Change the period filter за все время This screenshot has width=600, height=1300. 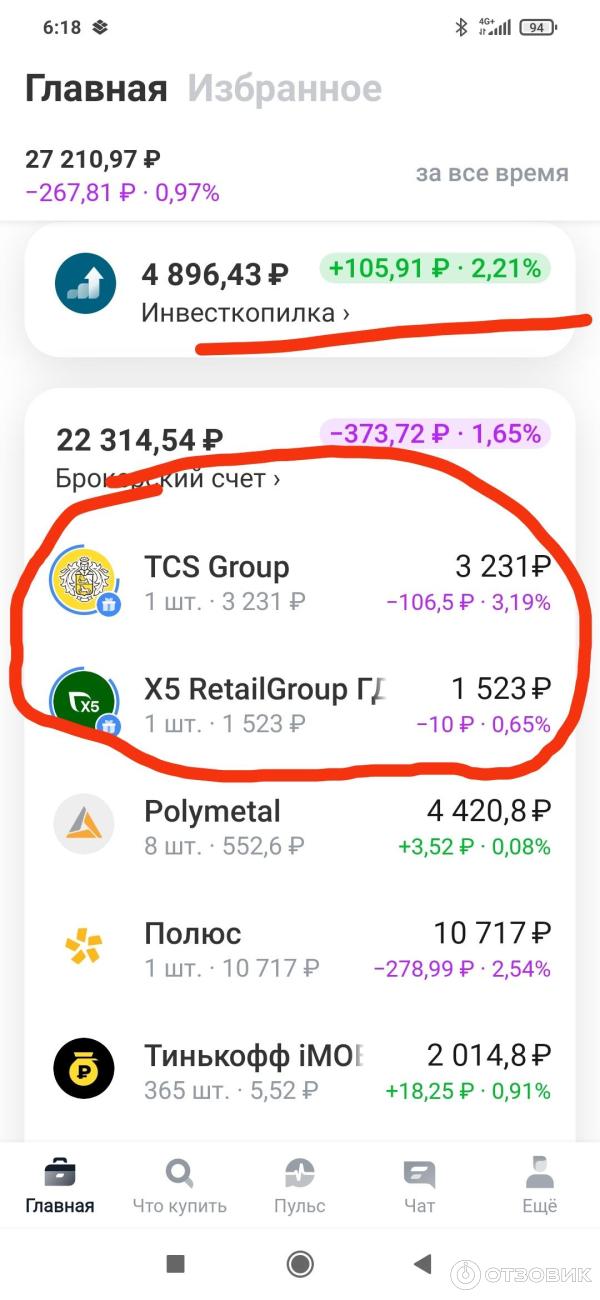pos(492,173)
